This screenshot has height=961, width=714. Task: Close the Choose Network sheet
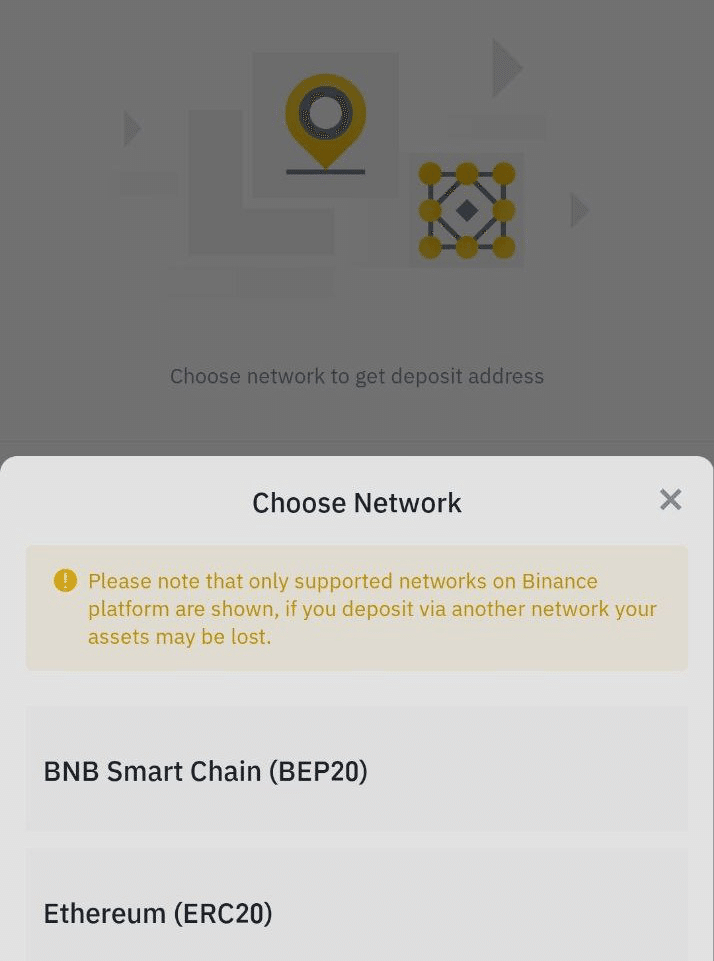point(670,500)
